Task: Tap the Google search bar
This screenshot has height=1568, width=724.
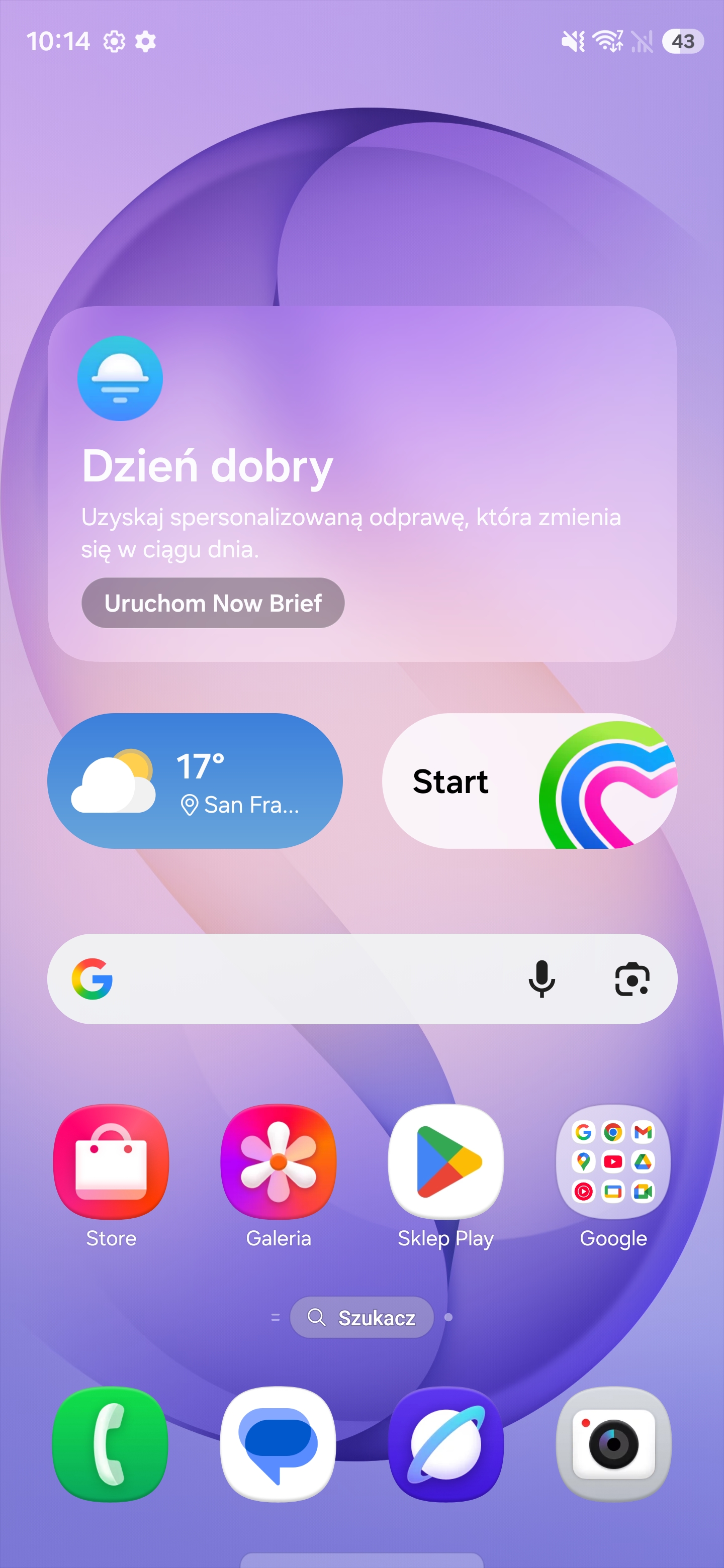Action: (x=305, y=978)
